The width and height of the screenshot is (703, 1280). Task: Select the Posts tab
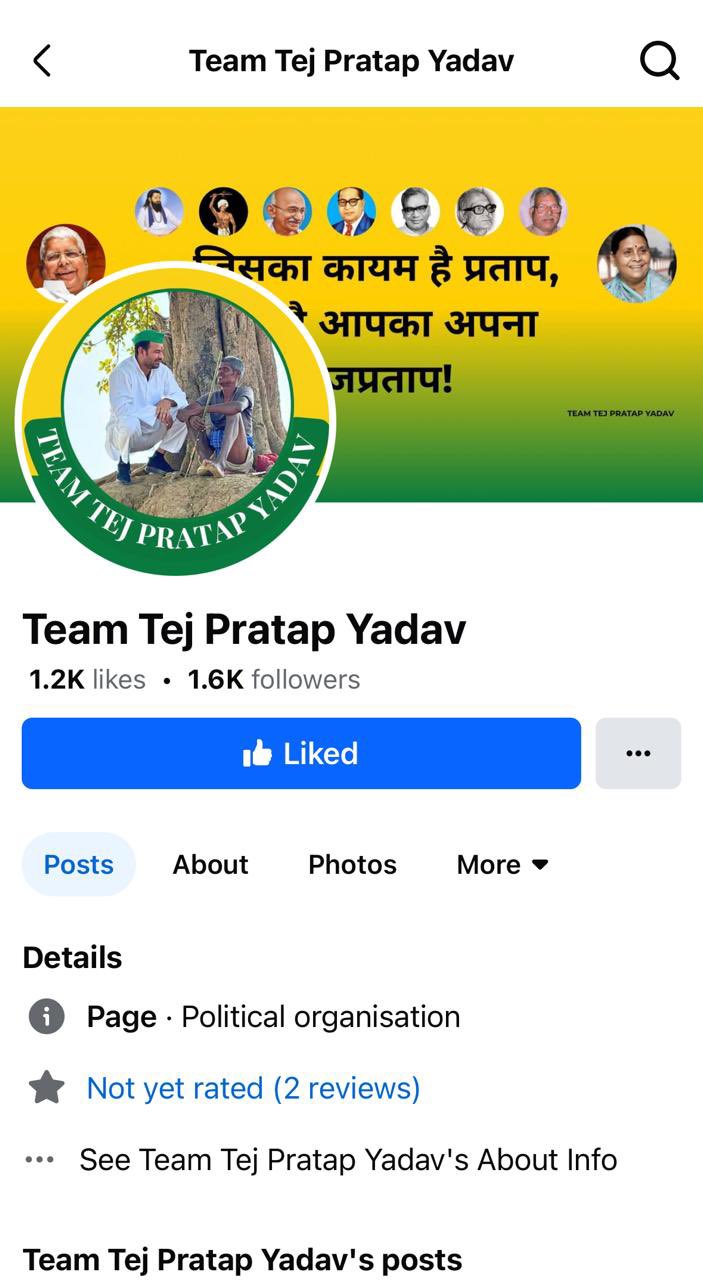pyautogui.click(x=79, y=864)
